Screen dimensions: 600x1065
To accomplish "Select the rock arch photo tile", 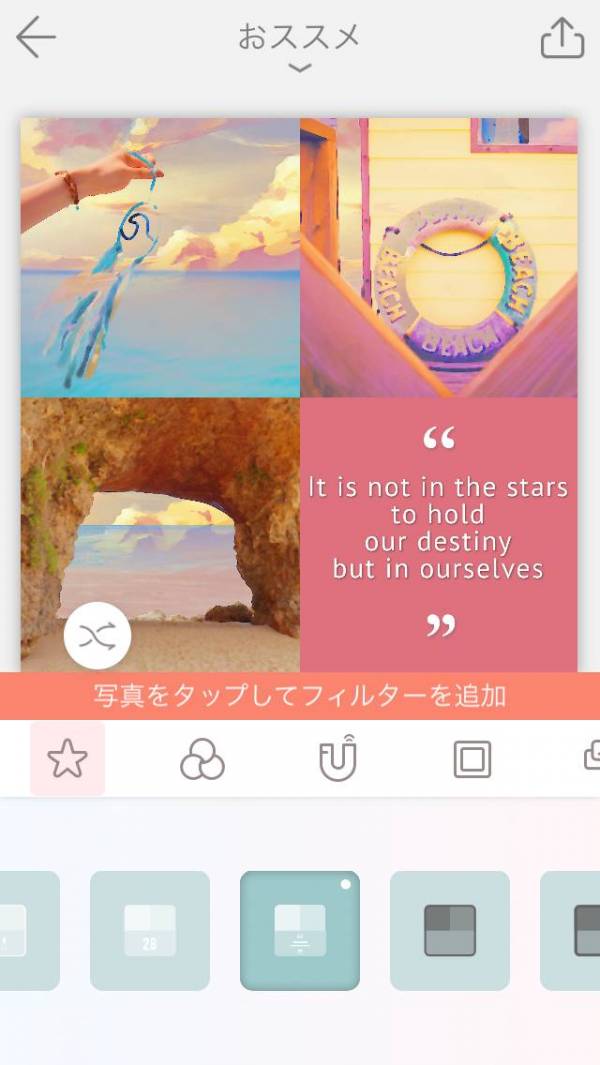I will click(x=160, y=520).
